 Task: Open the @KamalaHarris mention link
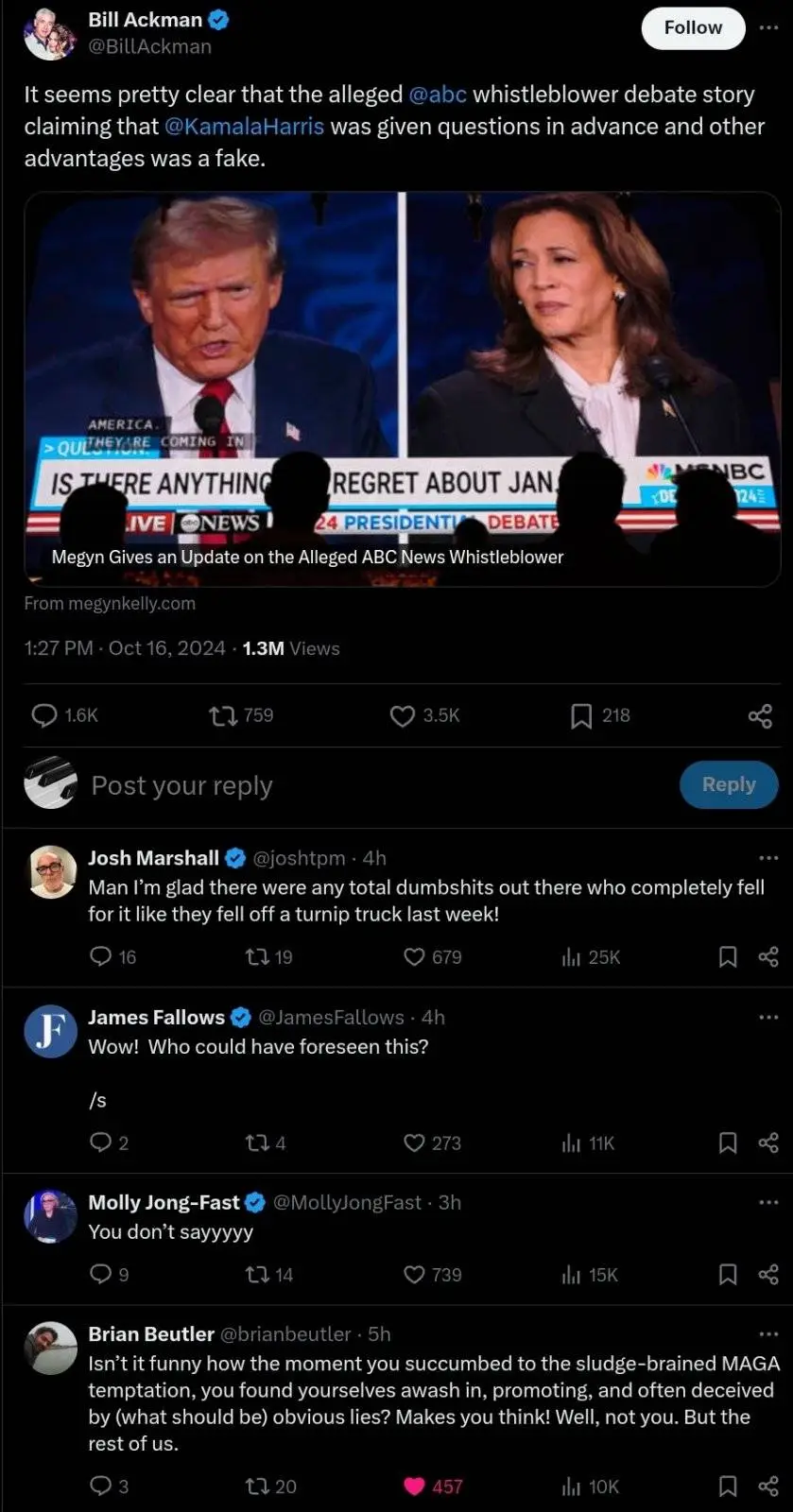click(x=244, y=127)
